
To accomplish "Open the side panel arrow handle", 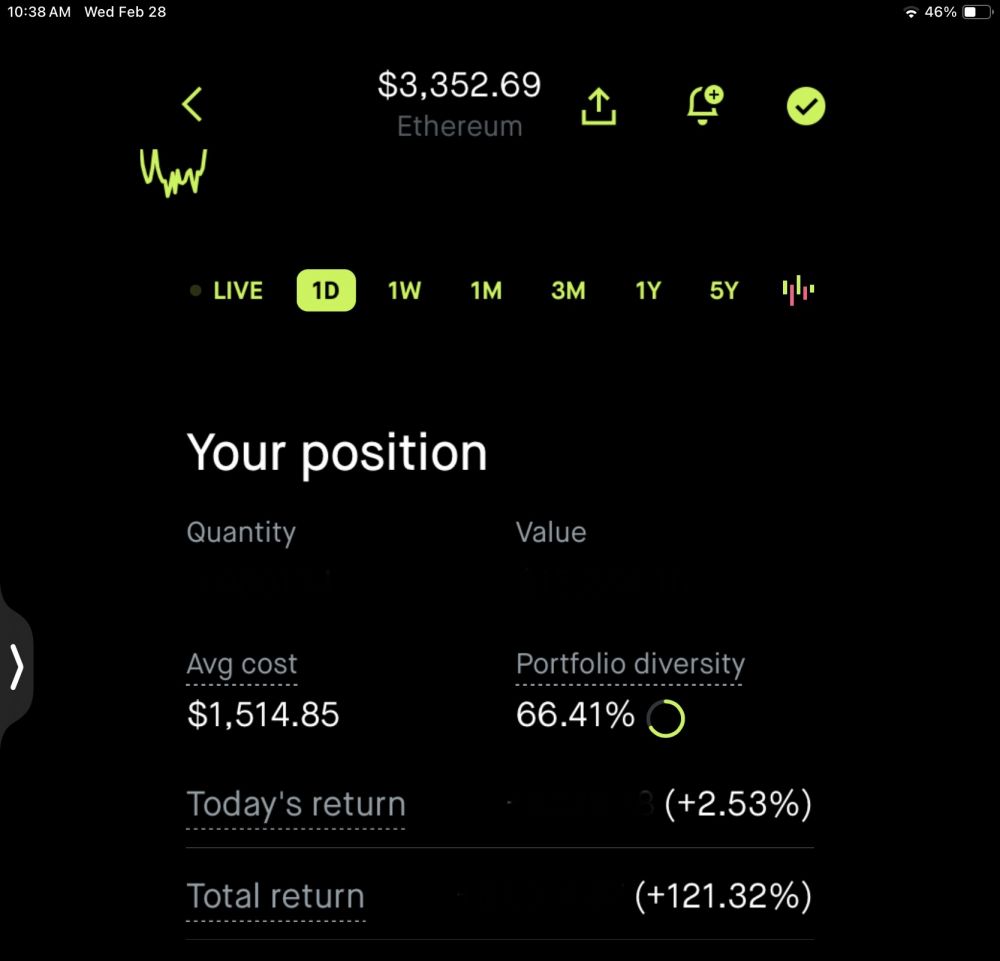I will coord(17,667).
